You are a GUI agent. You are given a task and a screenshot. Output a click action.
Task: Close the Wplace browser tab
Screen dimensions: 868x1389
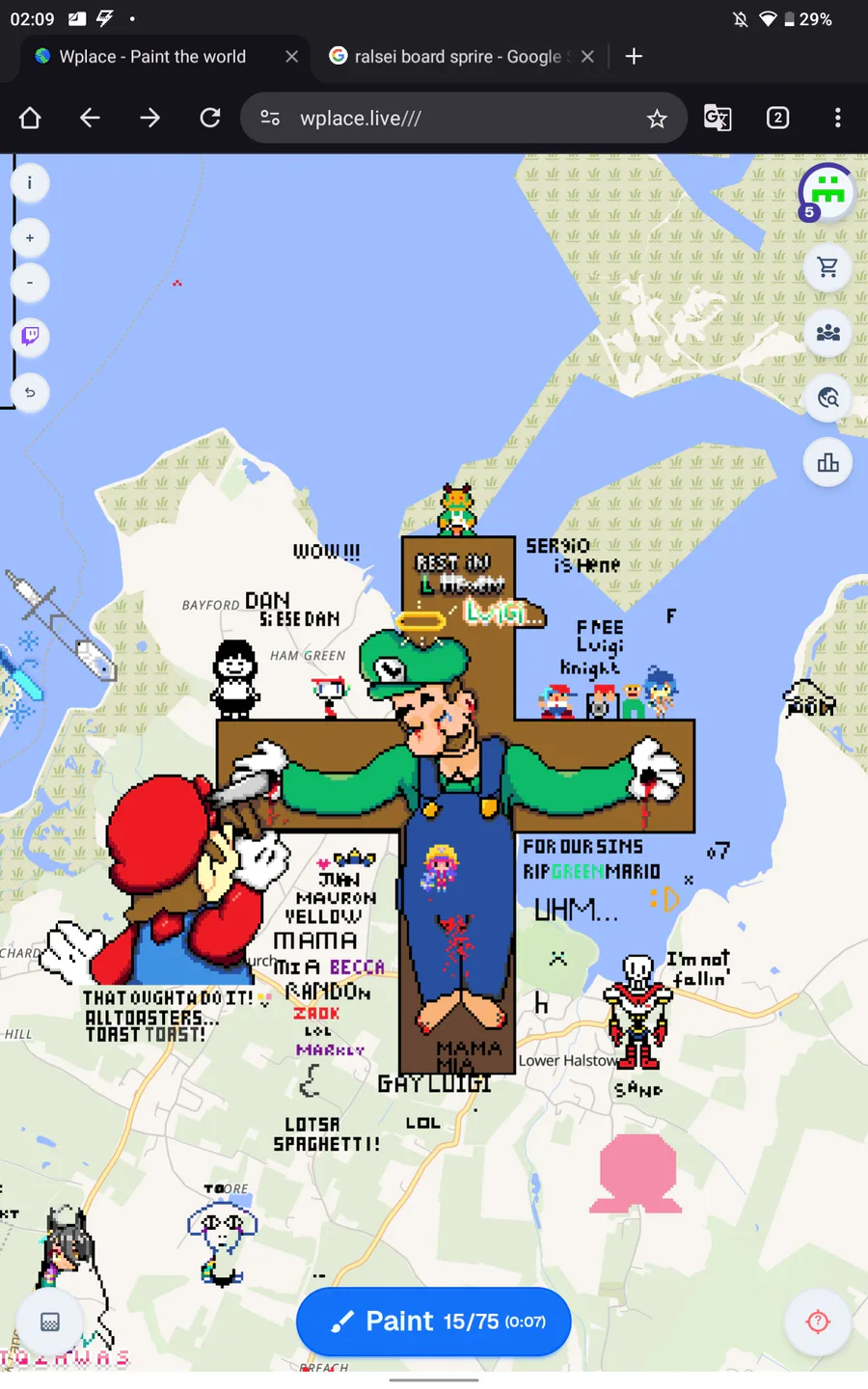coord(291,57)
